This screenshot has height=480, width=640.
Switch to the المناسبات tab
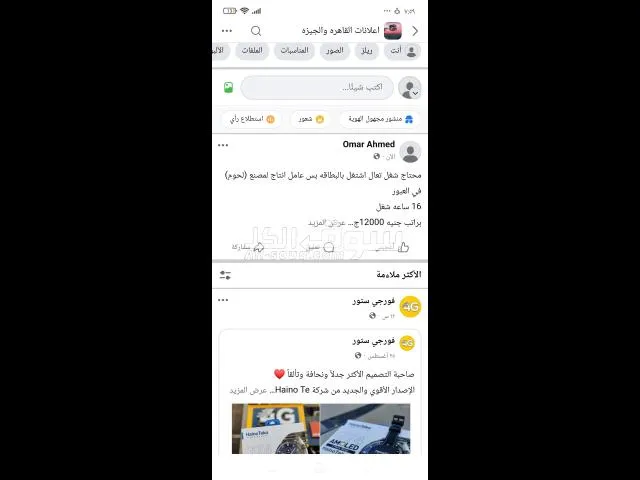tap(294, 50)
